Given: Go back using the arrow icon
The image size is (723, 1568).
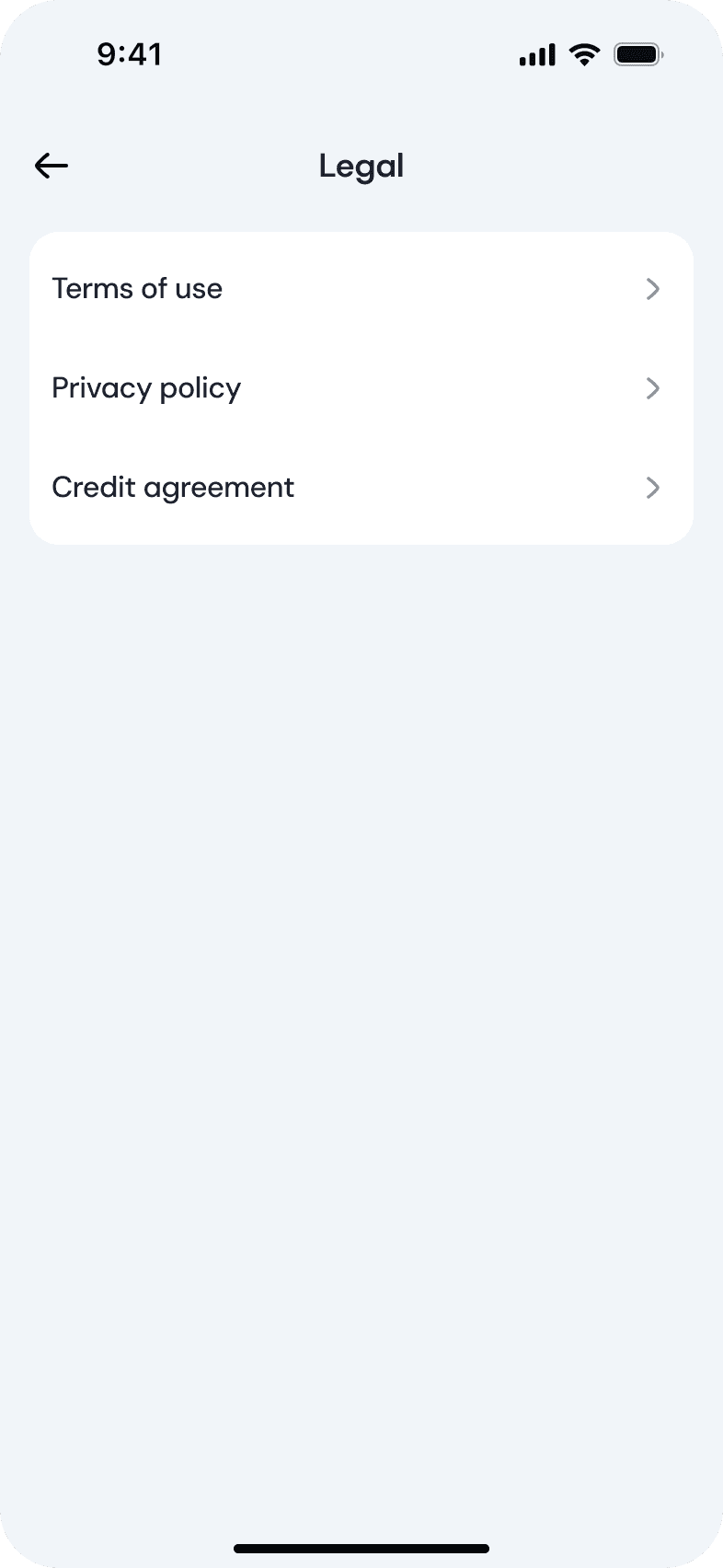Looking at the screenshot, I should click(x=52, y=166).
